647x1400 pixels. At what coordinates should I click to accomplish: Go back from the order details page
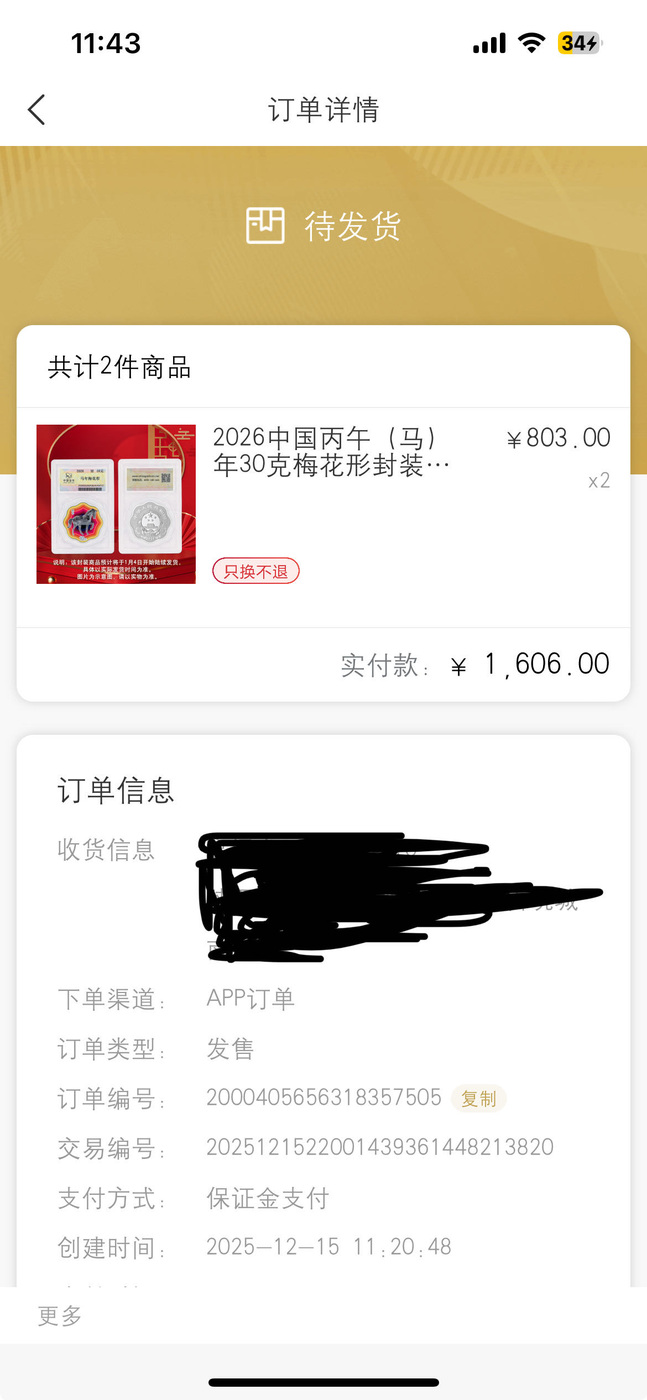pos(37,109)
